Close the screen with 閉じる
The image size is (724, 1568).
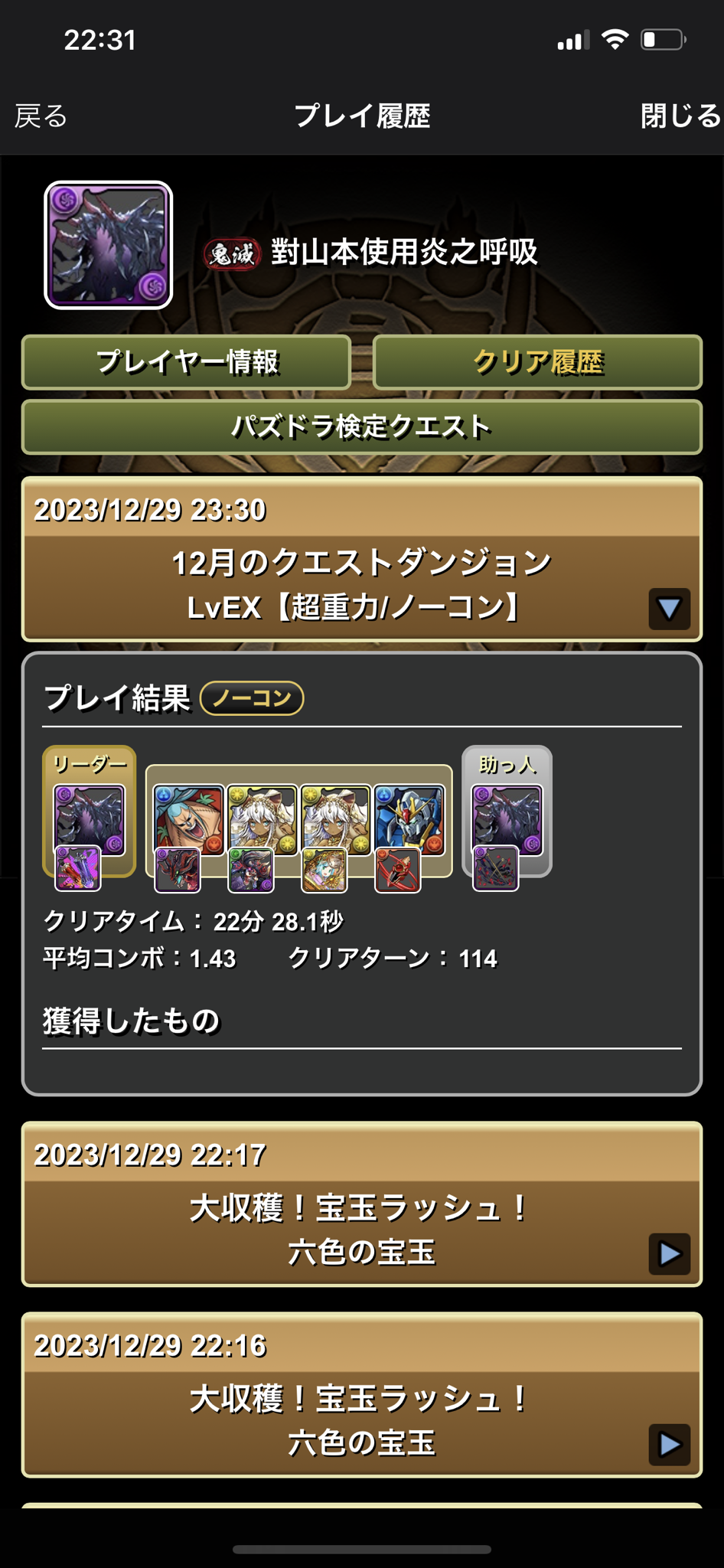pyautogui.click(x=680, y=116)
